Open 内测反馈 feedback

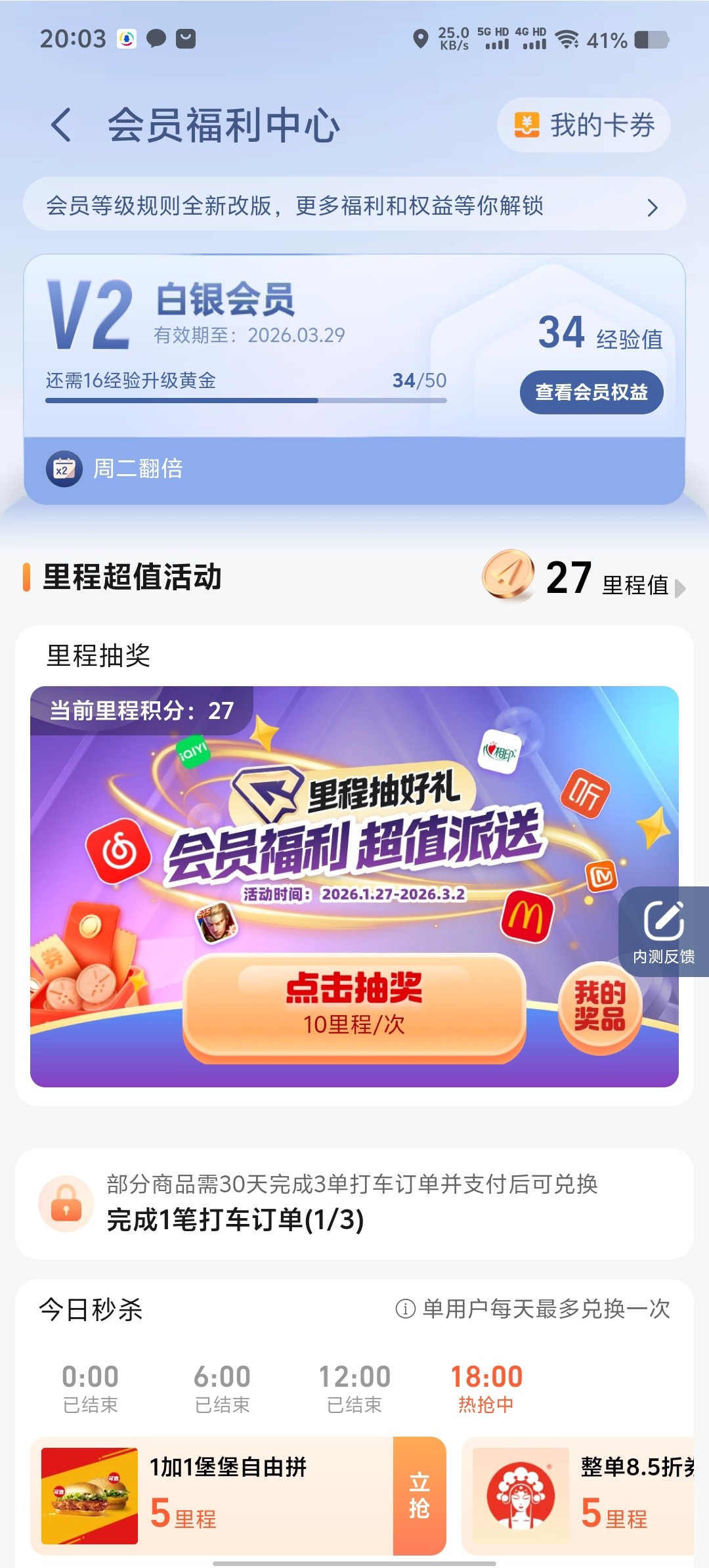click(x=664, y=931)
